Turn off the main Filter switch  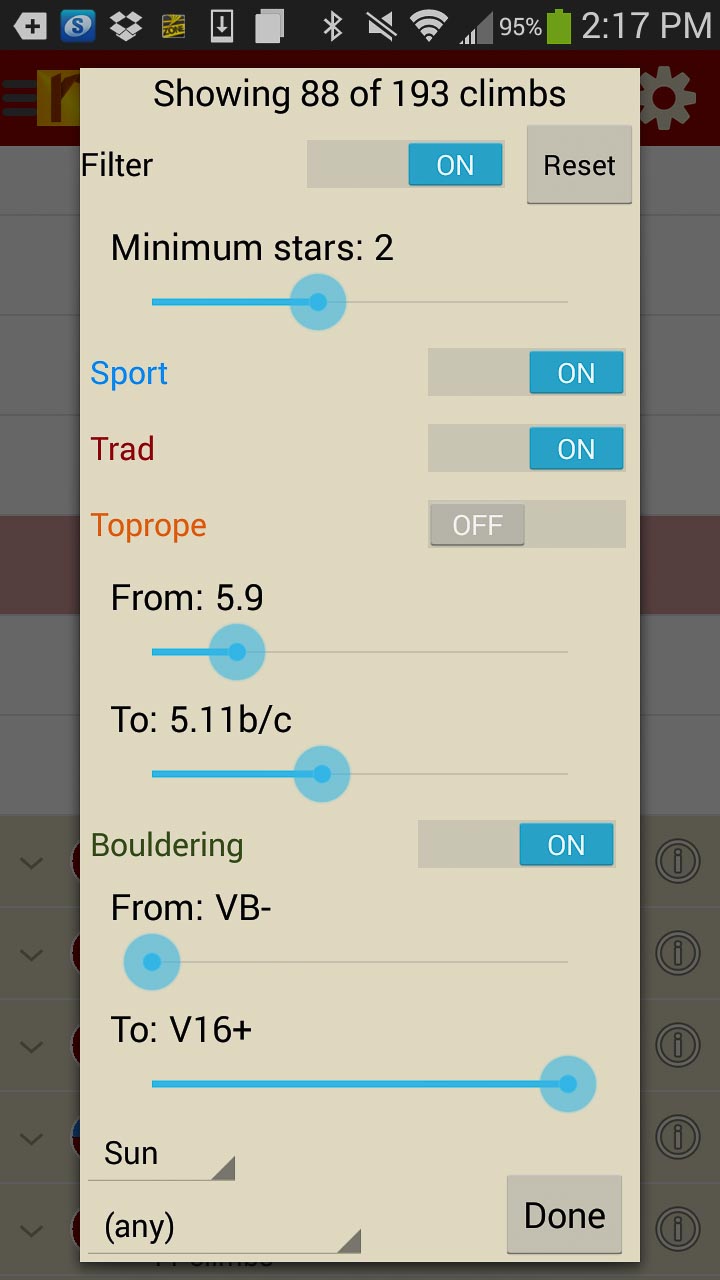[405, 165]
